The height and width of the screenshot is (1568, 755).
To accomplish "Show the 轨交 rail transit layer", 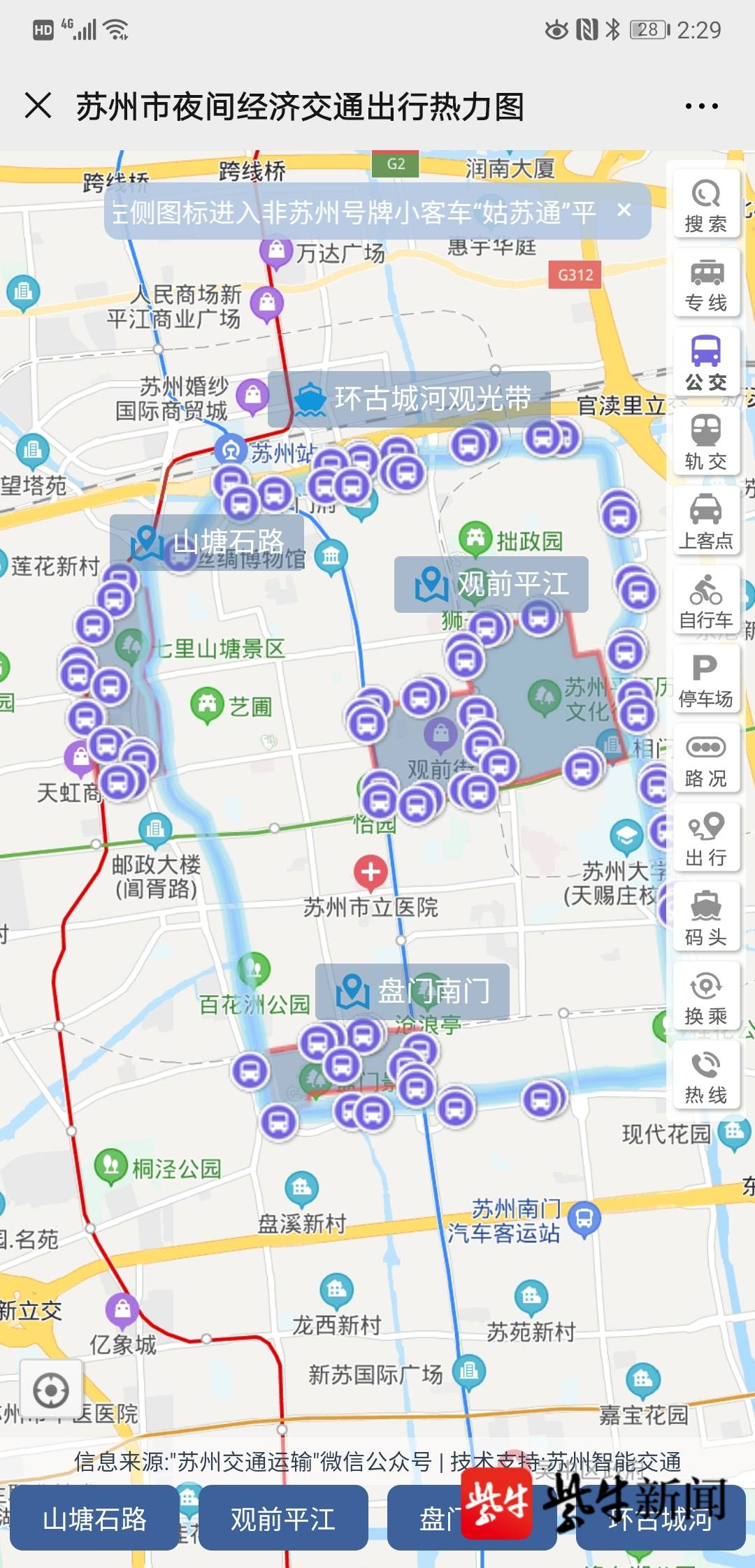I will pyautogui.click(x=705, y=443).
